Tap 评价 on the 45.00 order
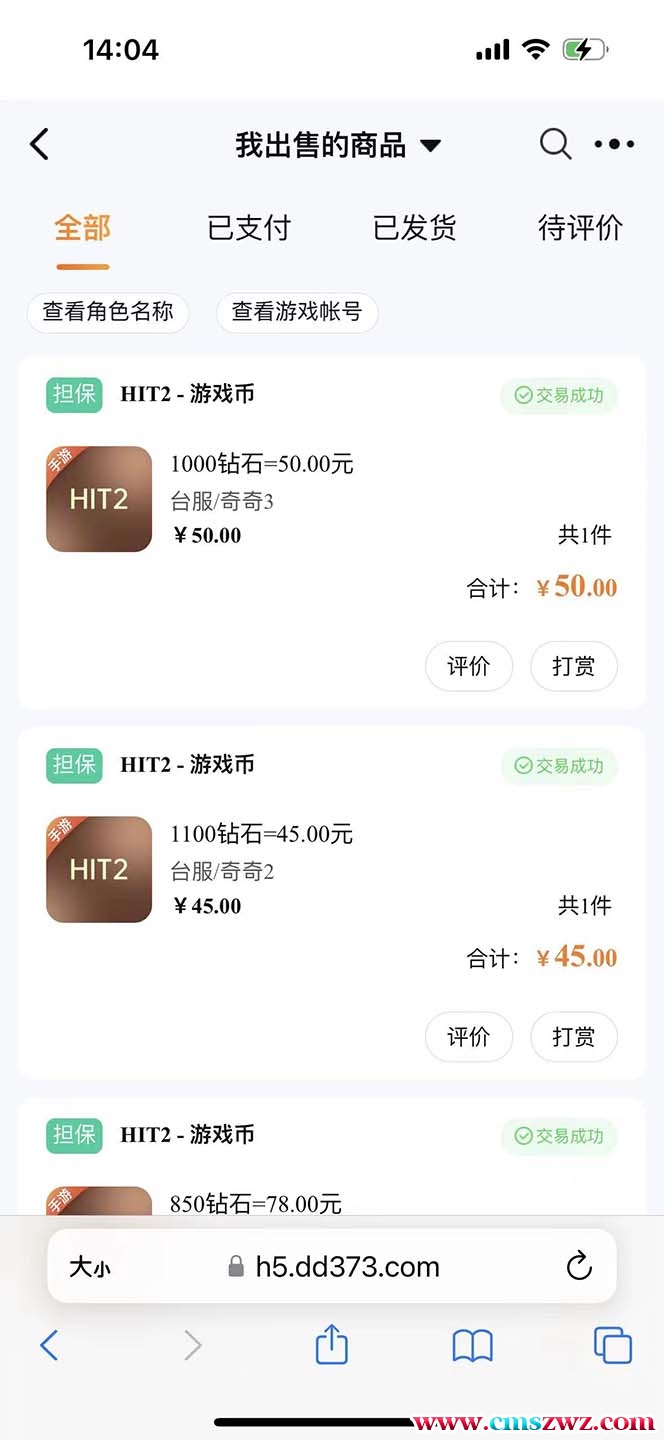The width and height of the screenshot is (664, 1440). tap(469, 1036)
